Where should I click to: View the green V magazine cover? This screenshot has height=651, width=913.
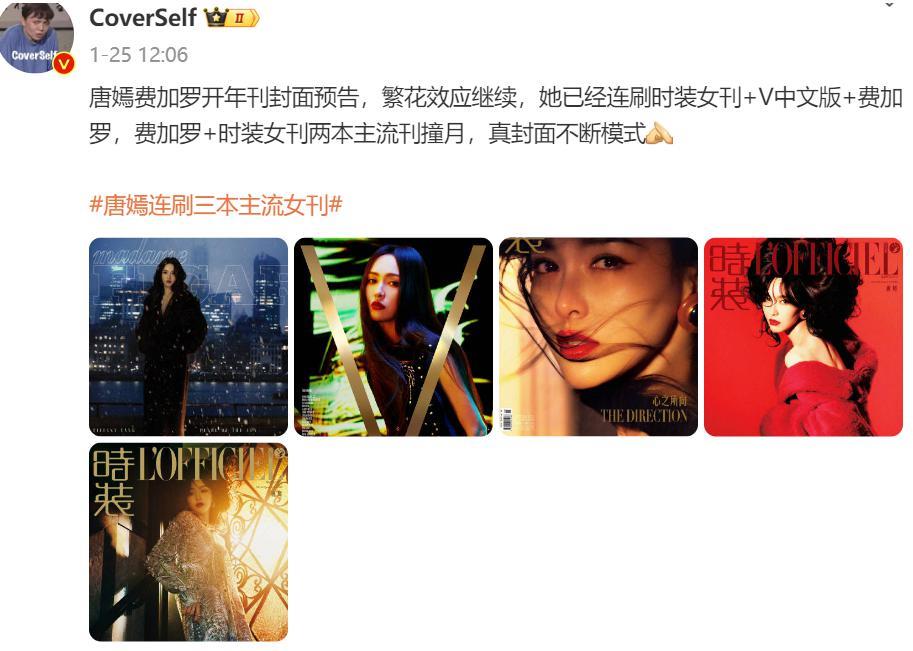tap(393, 337)
